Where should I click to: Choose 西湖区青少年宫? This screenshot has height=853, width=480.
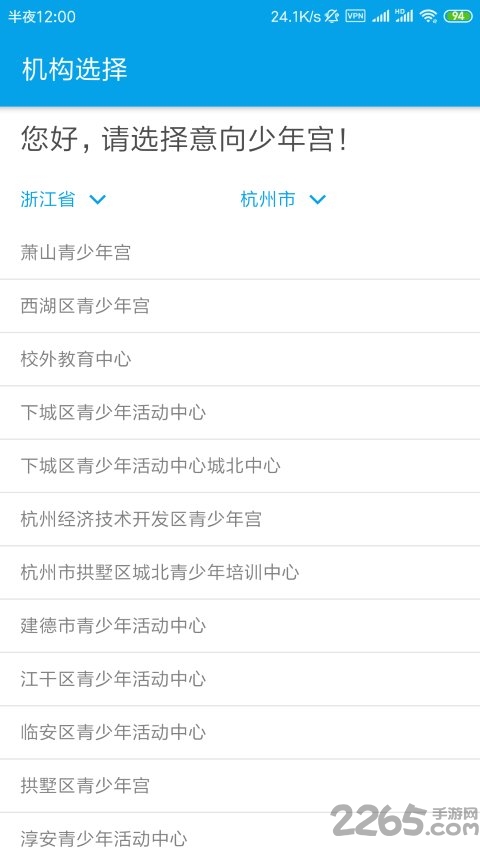click(240, 306)
